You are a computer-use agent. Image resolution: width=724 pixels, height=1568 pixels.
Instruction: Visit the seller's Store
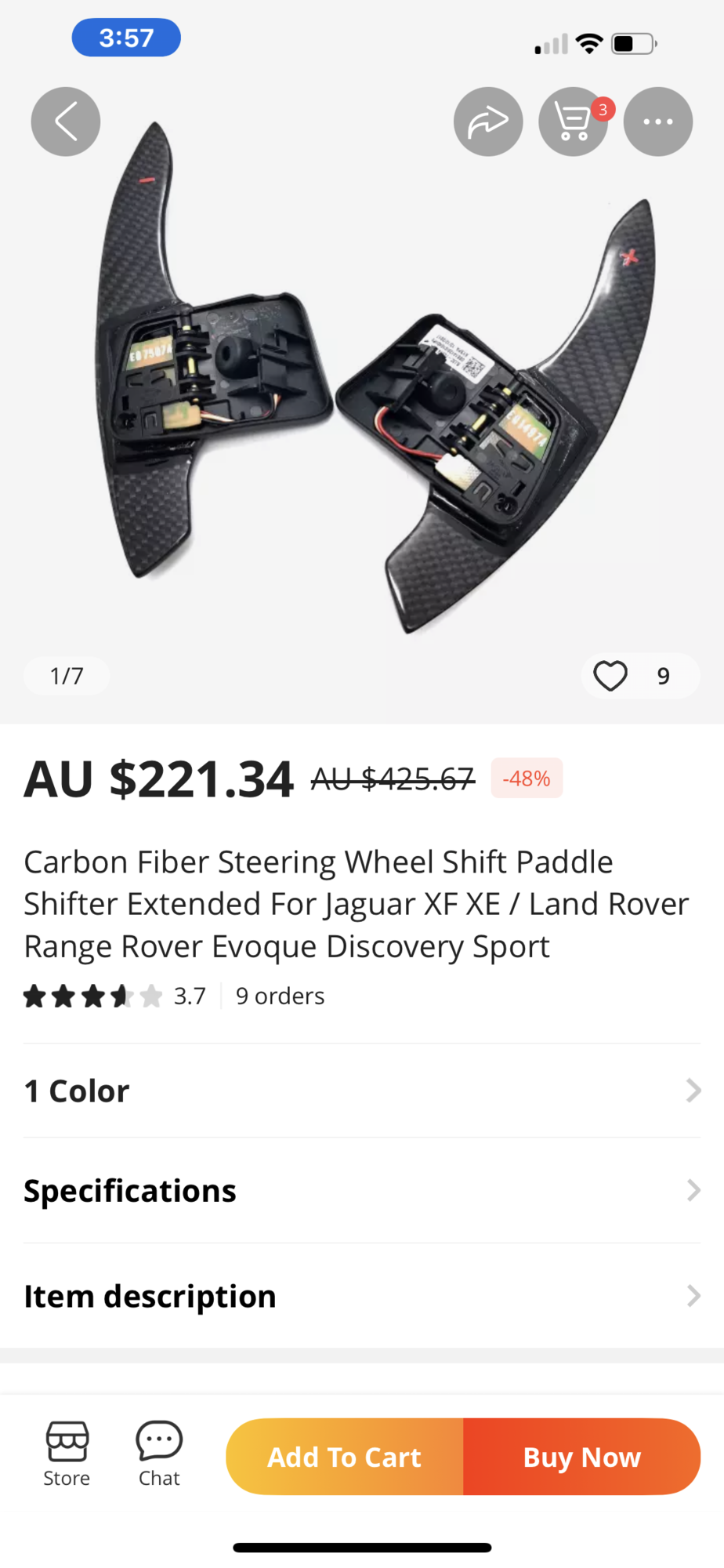pos(67,1454)
